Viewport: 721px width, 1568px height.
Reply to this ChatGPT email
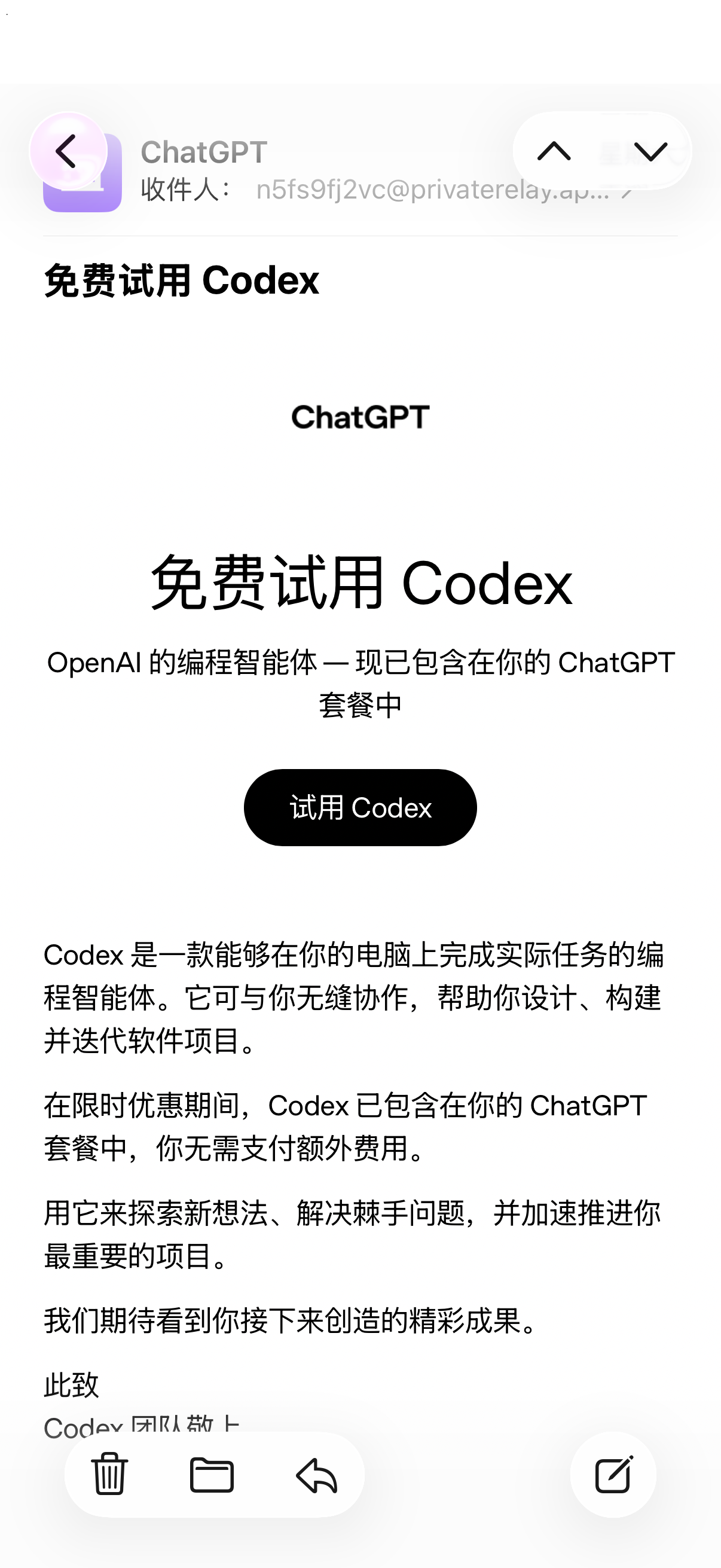(316, 1475)
